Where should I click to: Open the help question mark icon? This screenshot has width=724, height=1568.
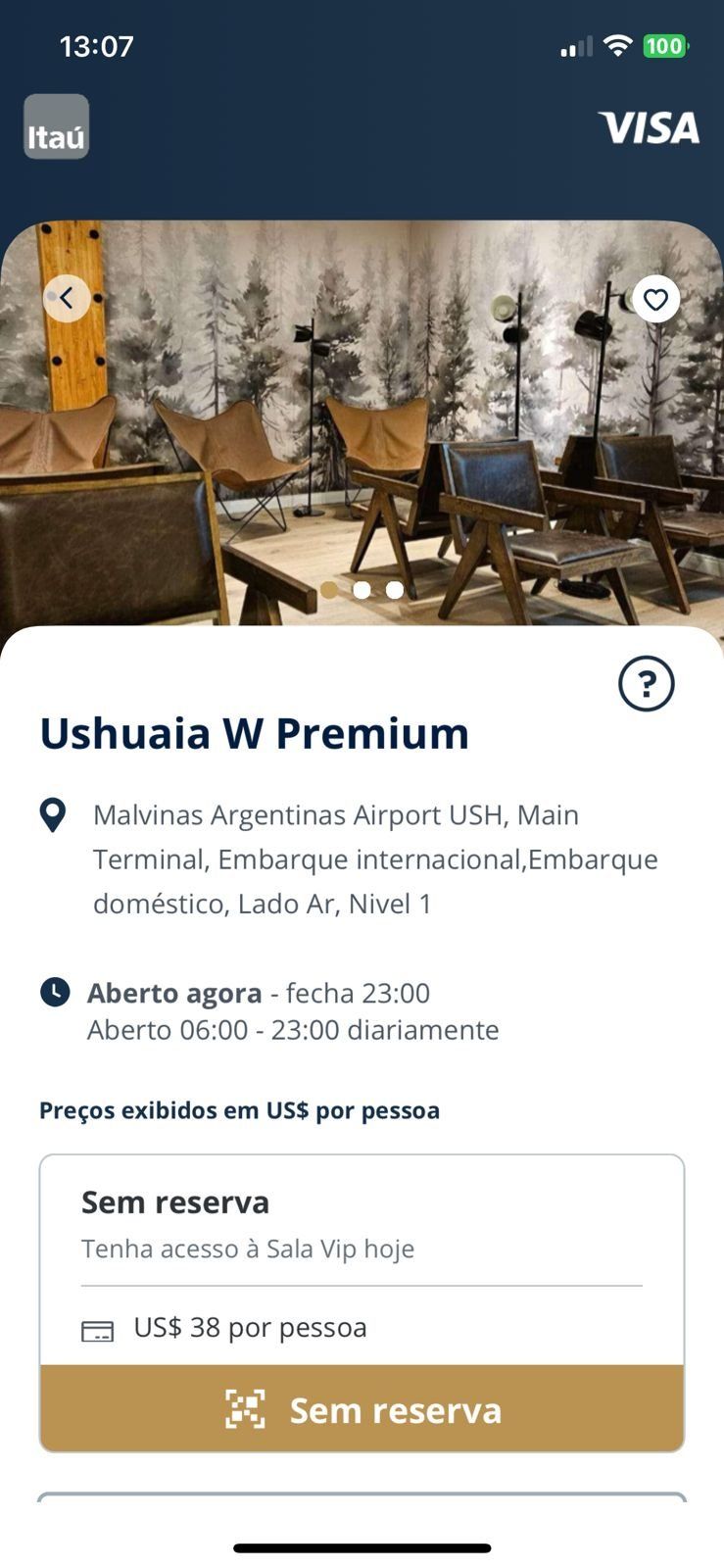point(647,683)
